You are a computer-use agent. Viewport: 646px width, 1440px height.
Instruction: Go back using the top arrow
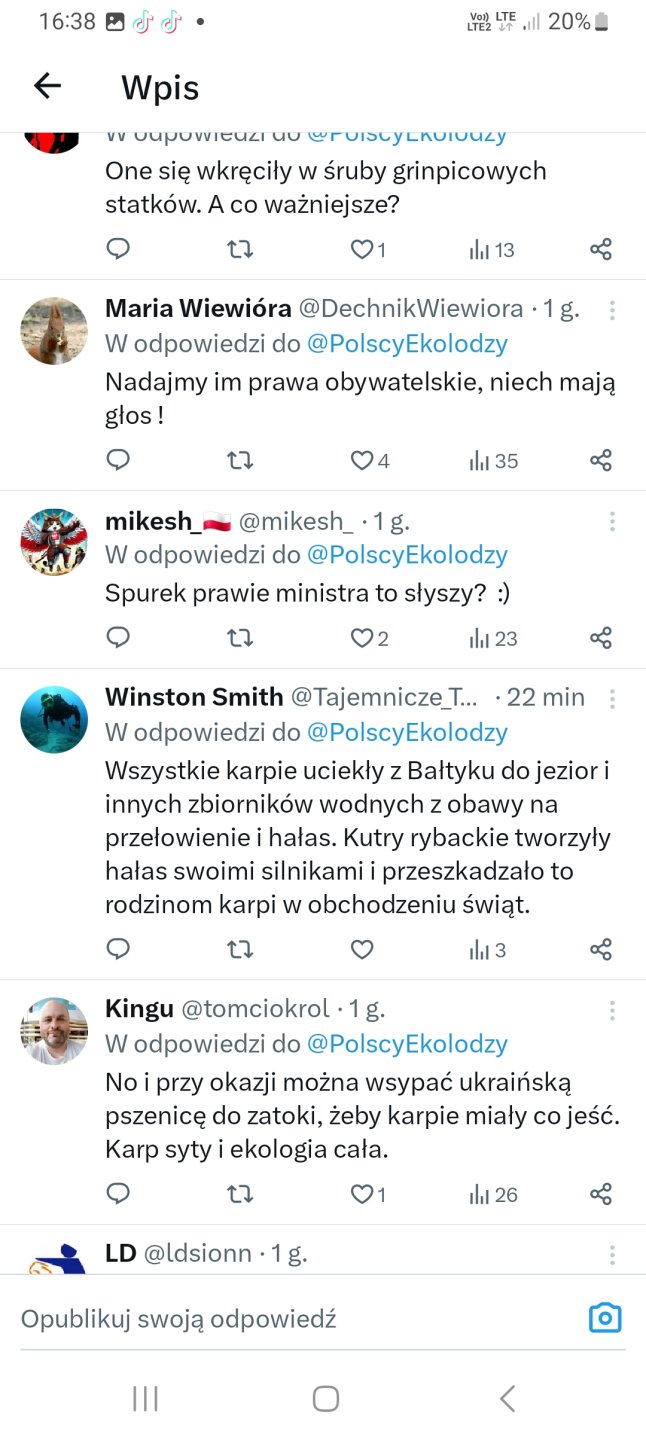[48, 87]
